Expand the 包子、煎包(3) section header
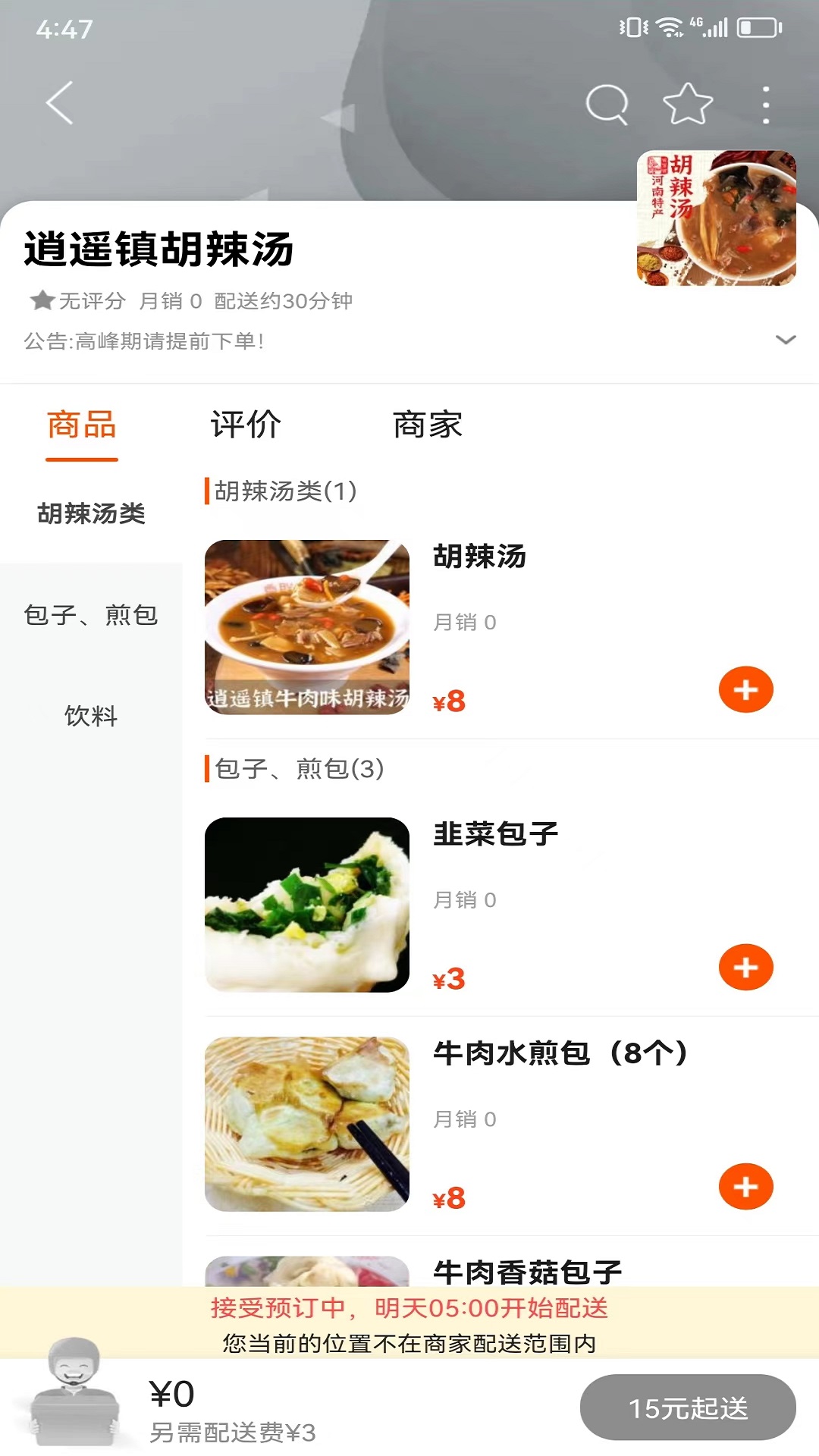The image size is (819, 1456). [x=295, y=770]
